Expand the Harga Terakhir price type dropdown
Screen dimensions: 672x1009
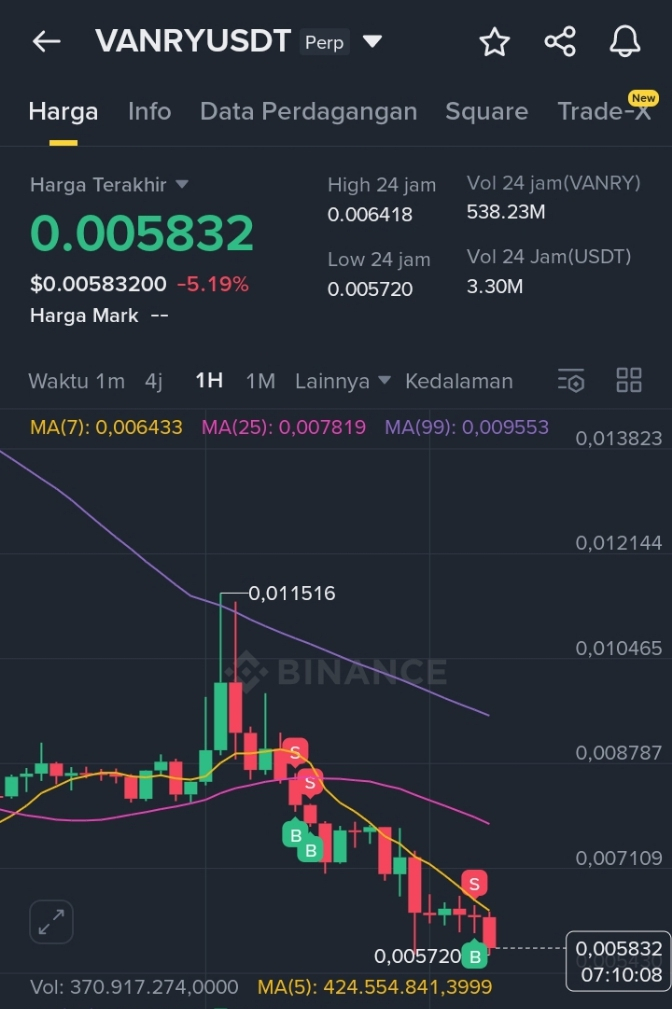point(181,185)
